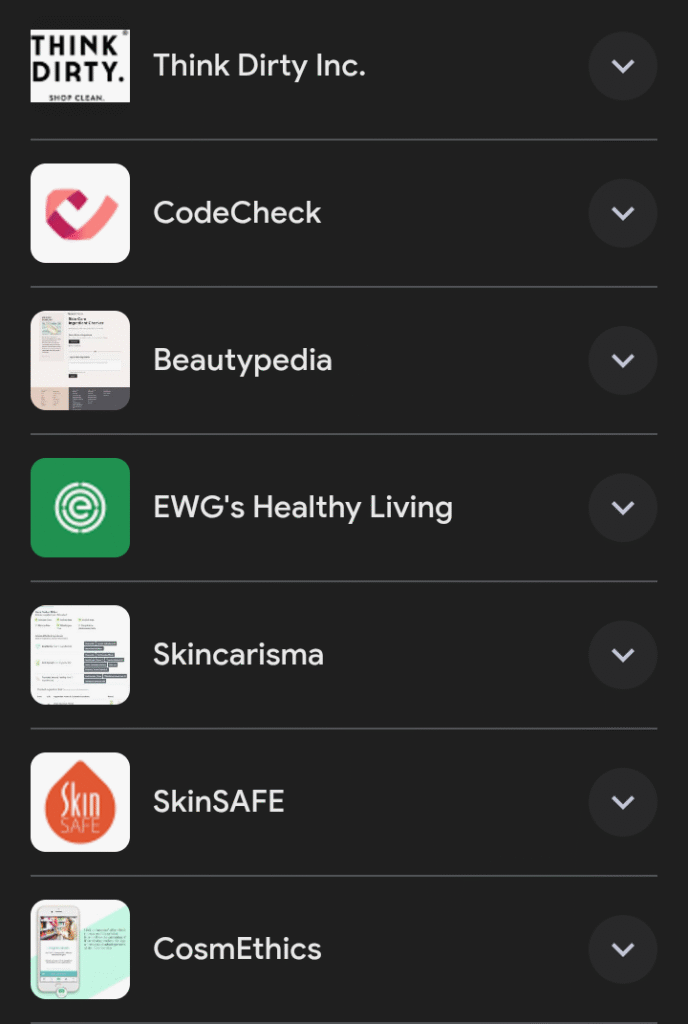Expand the Skincarisma chevron

pyautogui.click(x=622, y=655)
